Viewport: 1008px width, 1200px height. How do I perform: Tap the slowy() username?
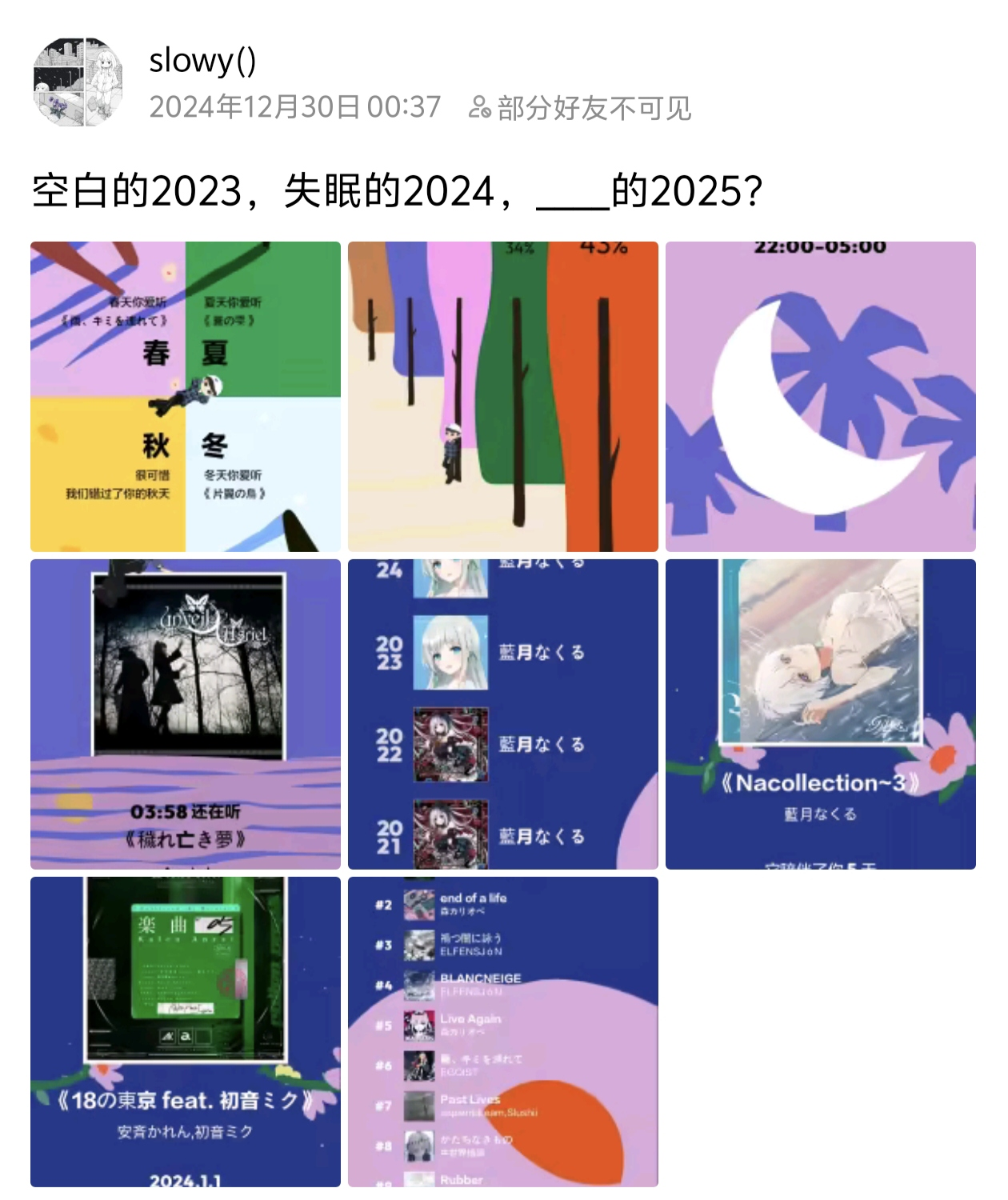202,61
